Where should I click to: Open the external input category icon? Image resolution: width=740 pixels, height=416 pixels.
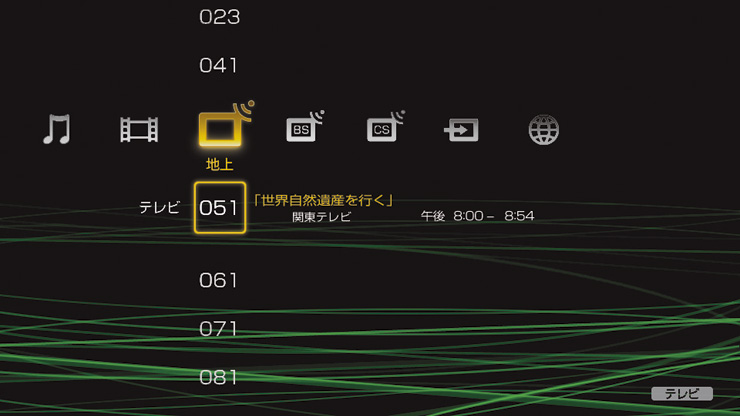[x=462, y=129]
